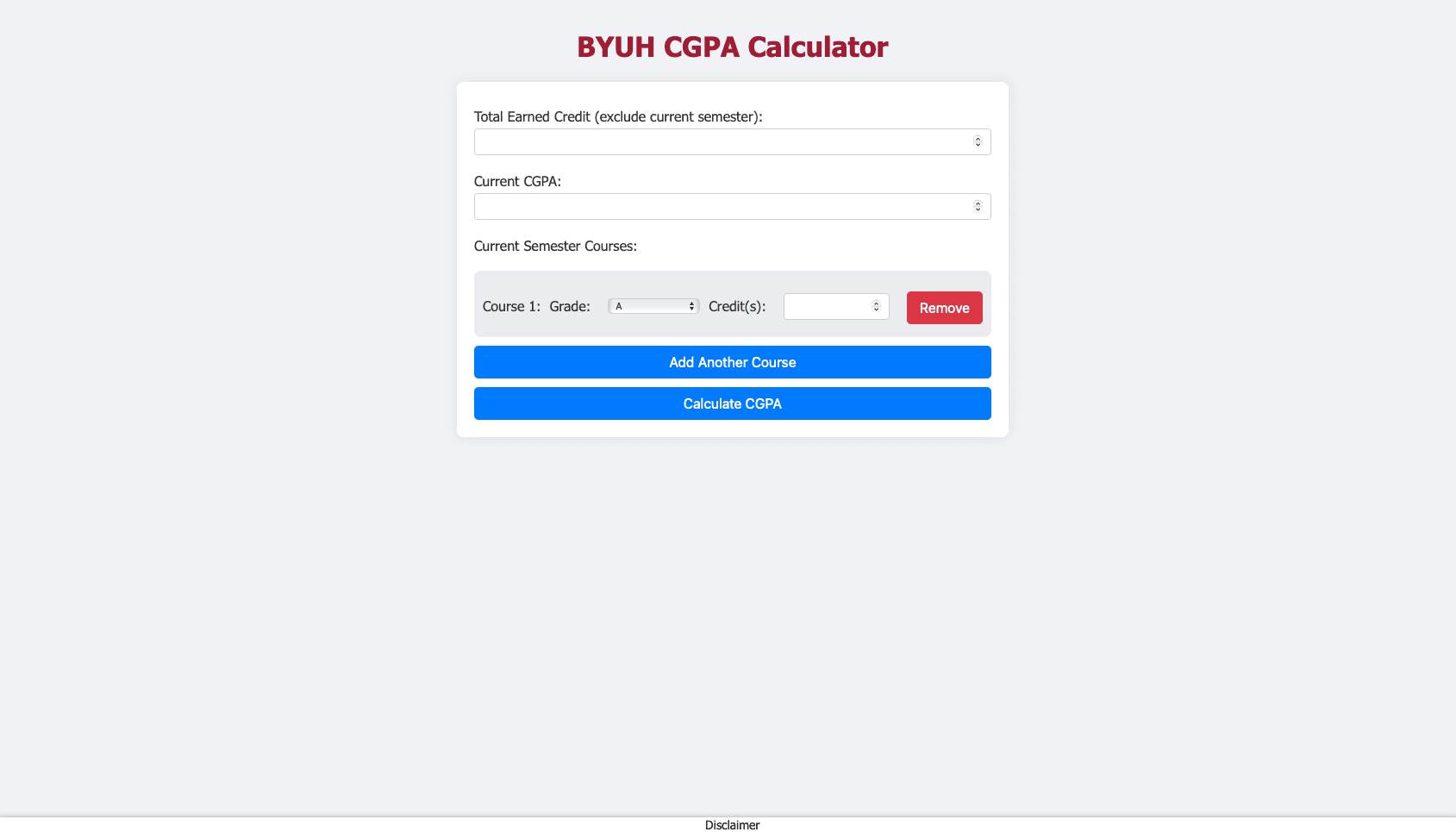Select the Credit(s) field for Course 1
The image size is (1456, 832).
coord(828,307)
